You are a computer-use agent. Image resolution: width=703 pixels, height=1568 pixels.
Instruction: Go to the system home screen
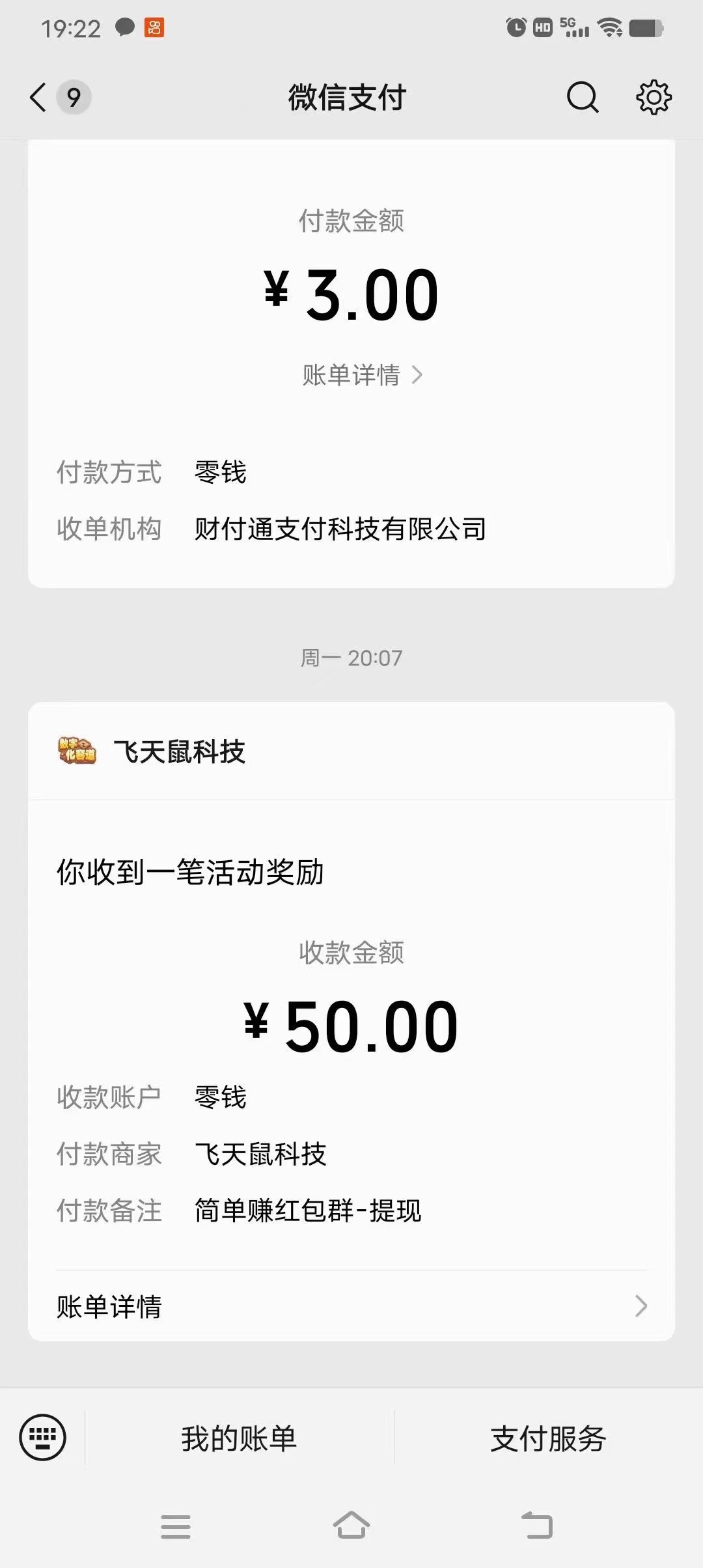coord(351,1525)
